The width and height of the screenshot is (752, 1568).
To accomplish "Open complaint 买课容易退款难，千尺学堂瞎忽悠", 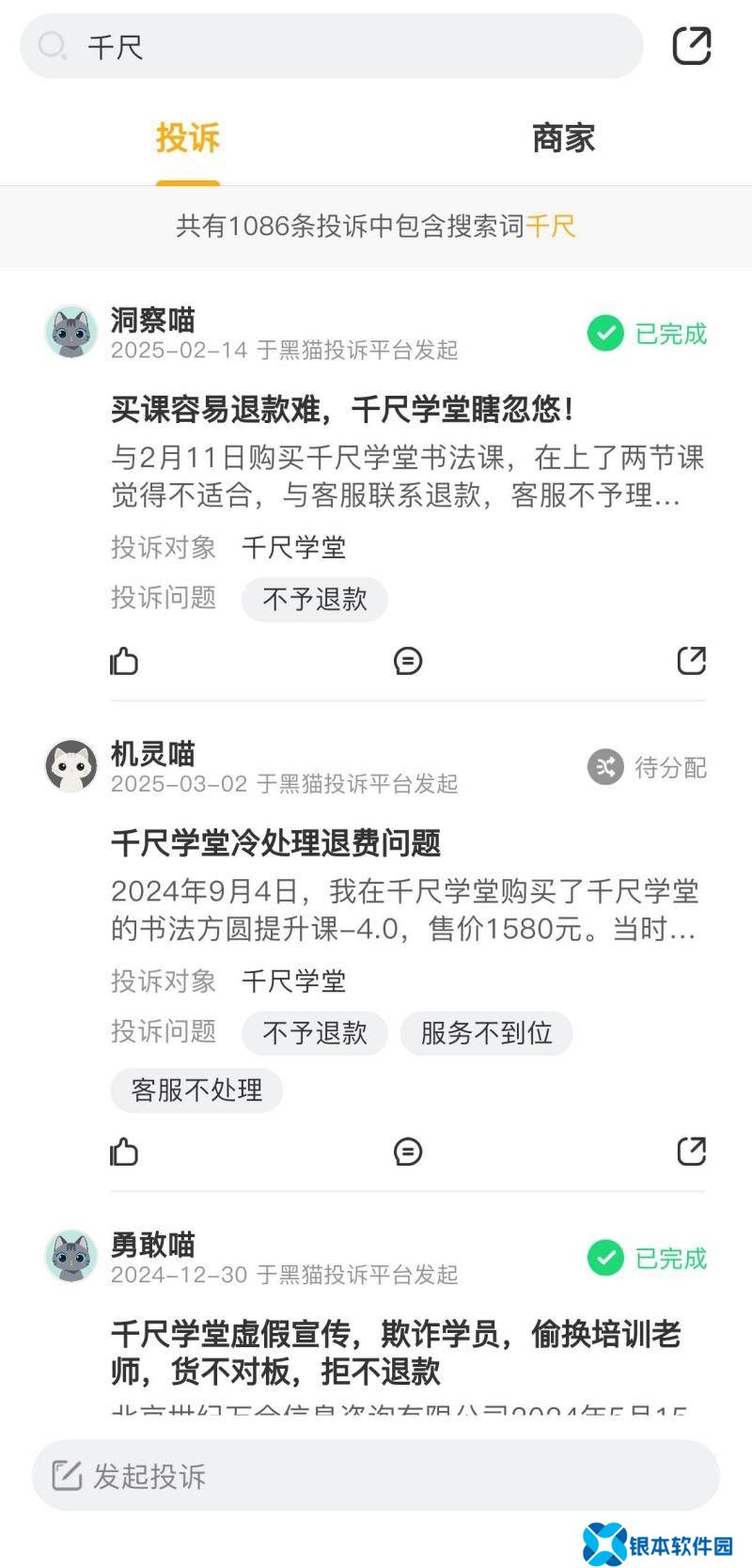I will coord(343,409).
